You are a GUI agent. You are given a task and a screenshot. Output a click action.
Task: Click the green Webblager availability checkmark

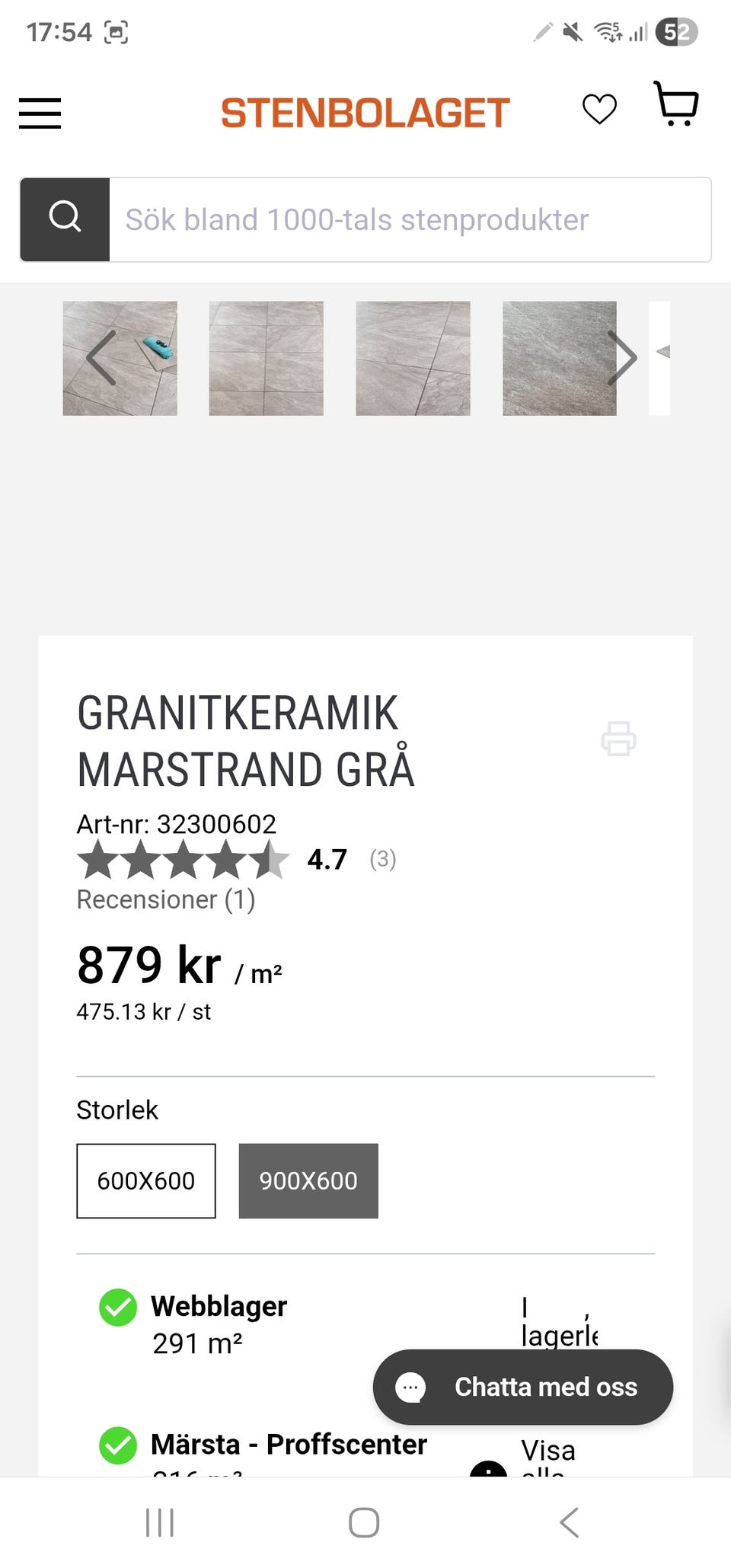pyautogui.click(x=118, y=1305)
